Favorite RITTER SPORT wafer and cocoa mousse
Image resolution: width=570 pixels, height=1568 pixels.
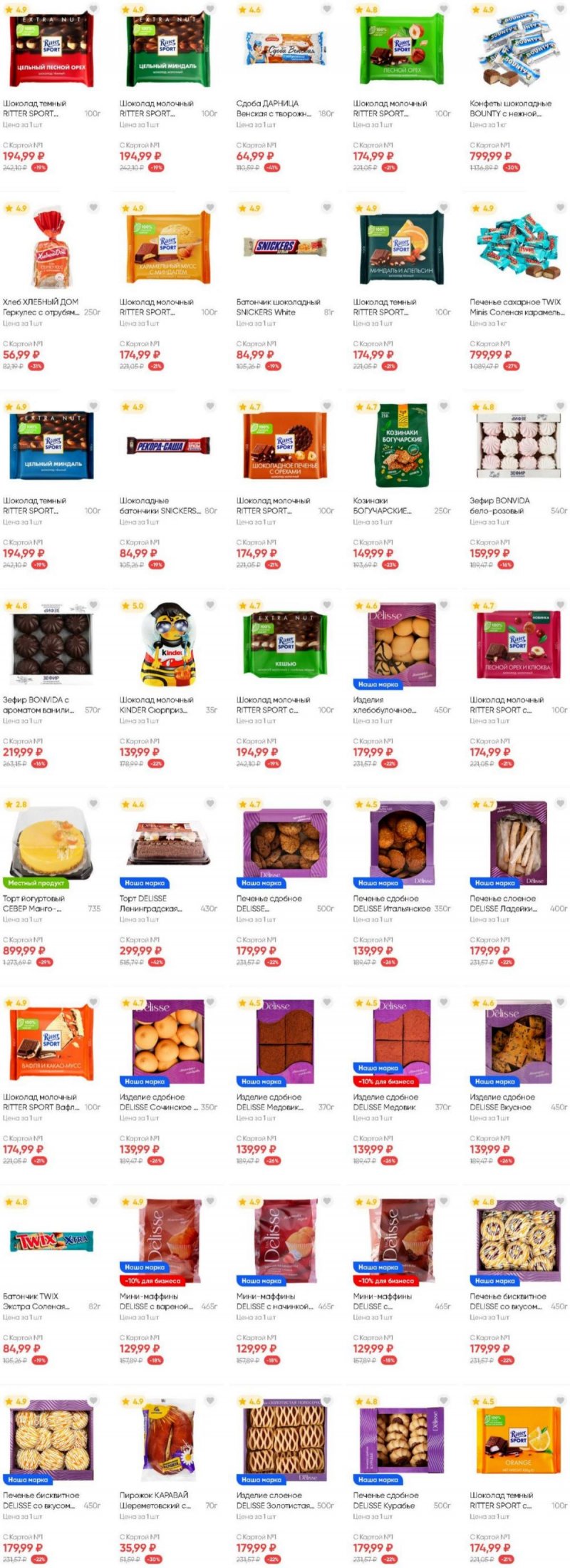93,1002
